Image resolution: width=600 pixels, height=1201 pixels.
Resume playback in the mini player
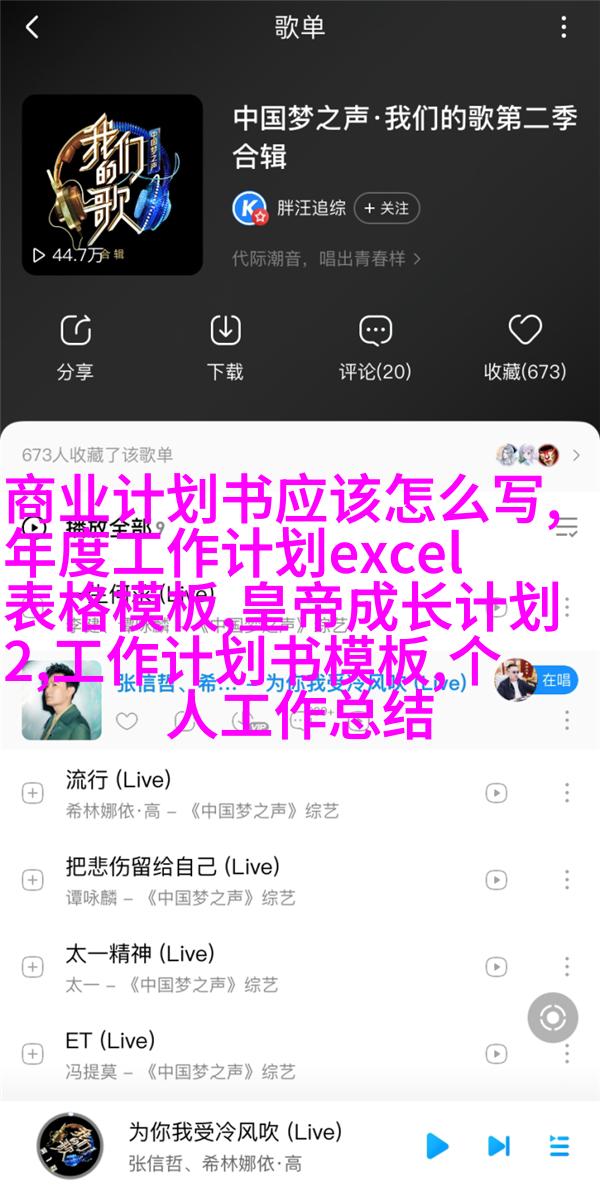click(x=437, y=1145)
